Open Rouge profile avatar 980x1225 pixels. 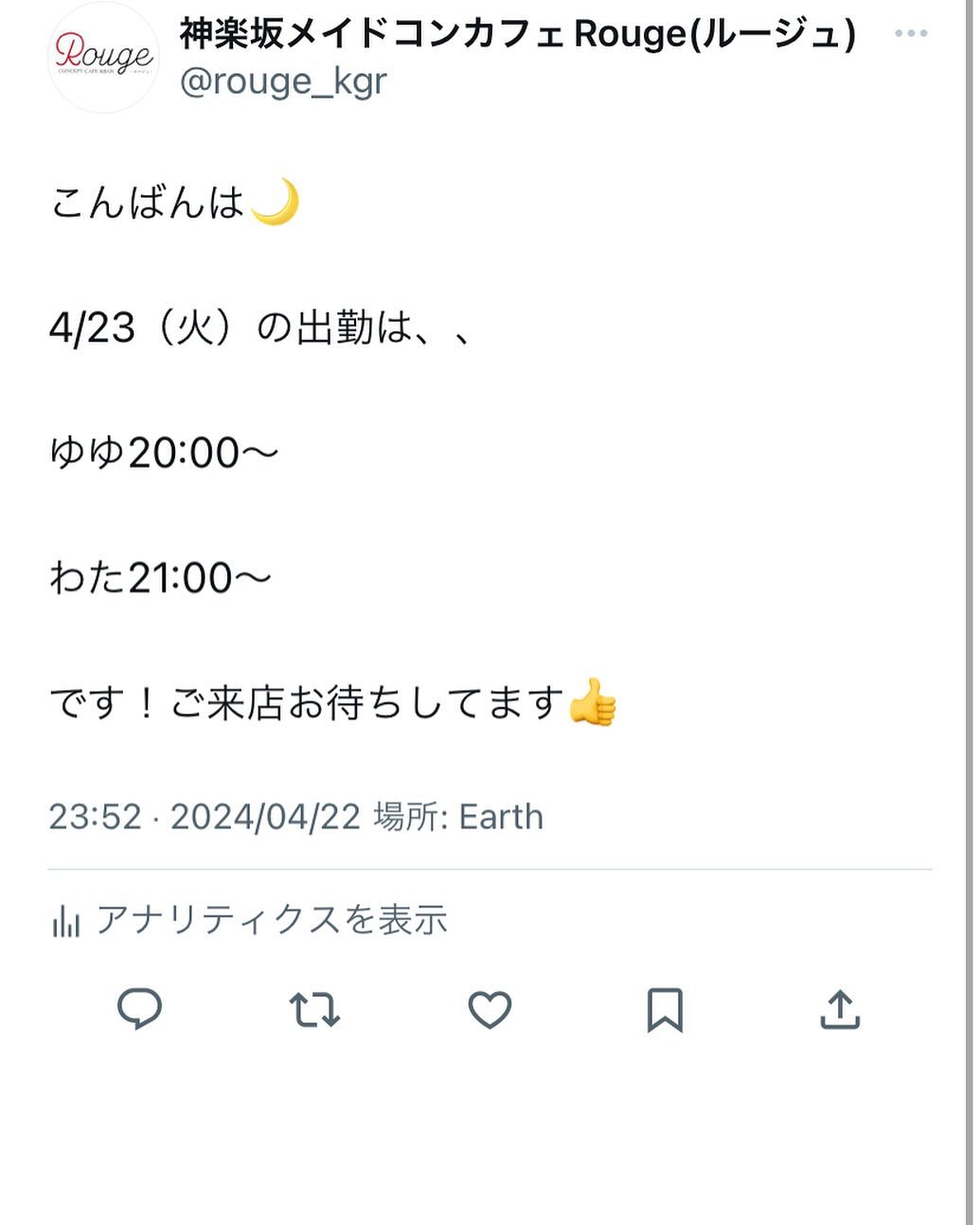coord(103,58)
